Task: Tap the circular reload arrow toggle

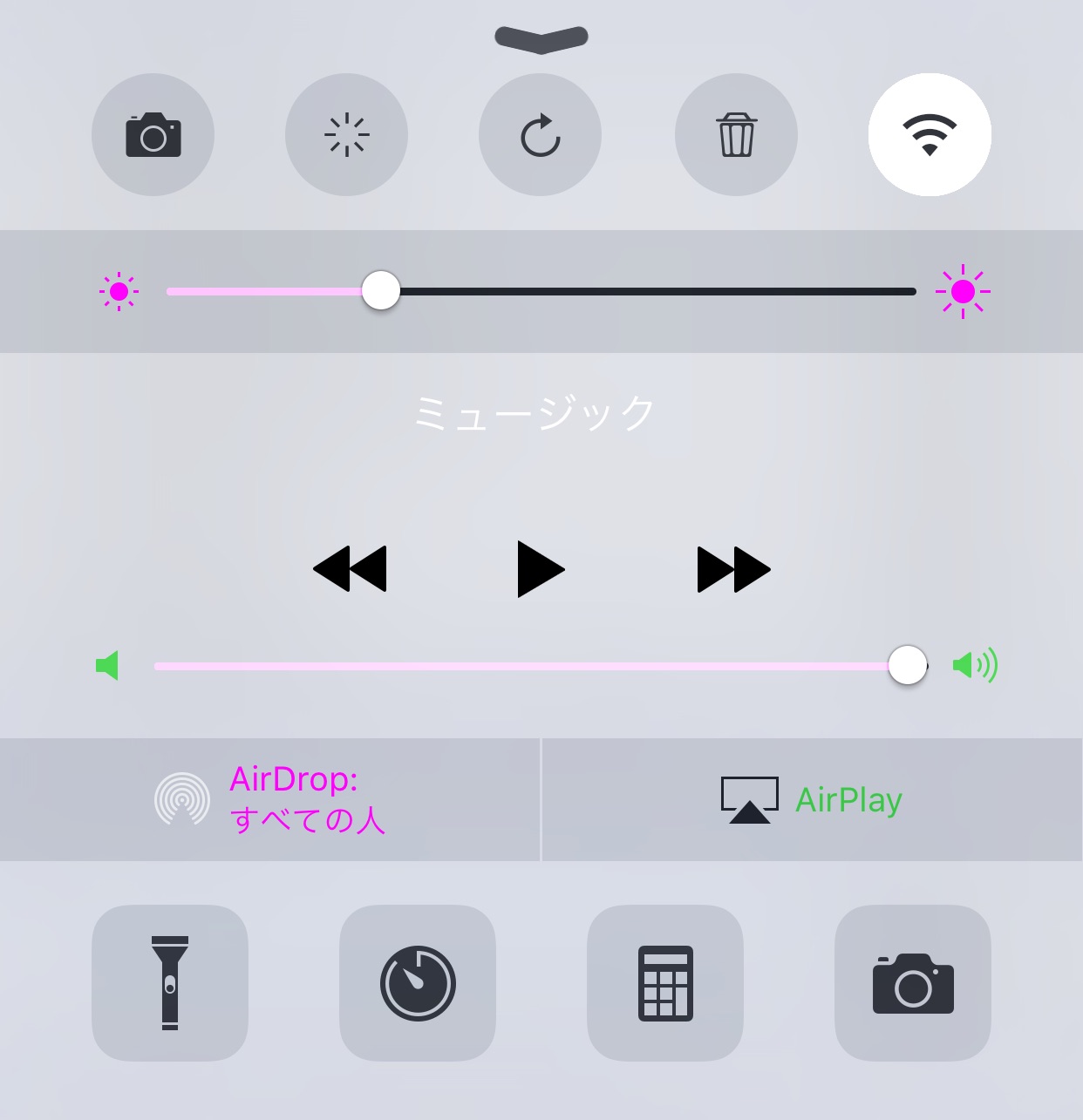Action: point(540,135)
